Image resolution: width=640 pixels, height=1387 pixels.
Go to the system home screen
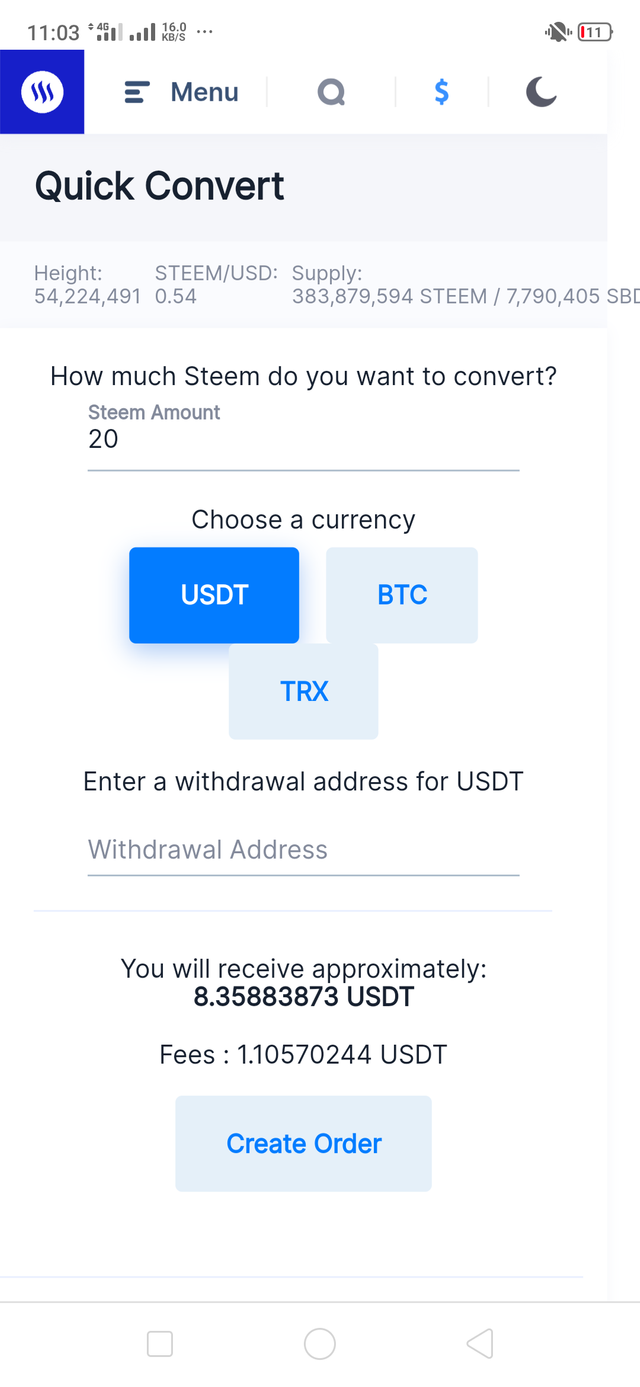click(320, 1343)
